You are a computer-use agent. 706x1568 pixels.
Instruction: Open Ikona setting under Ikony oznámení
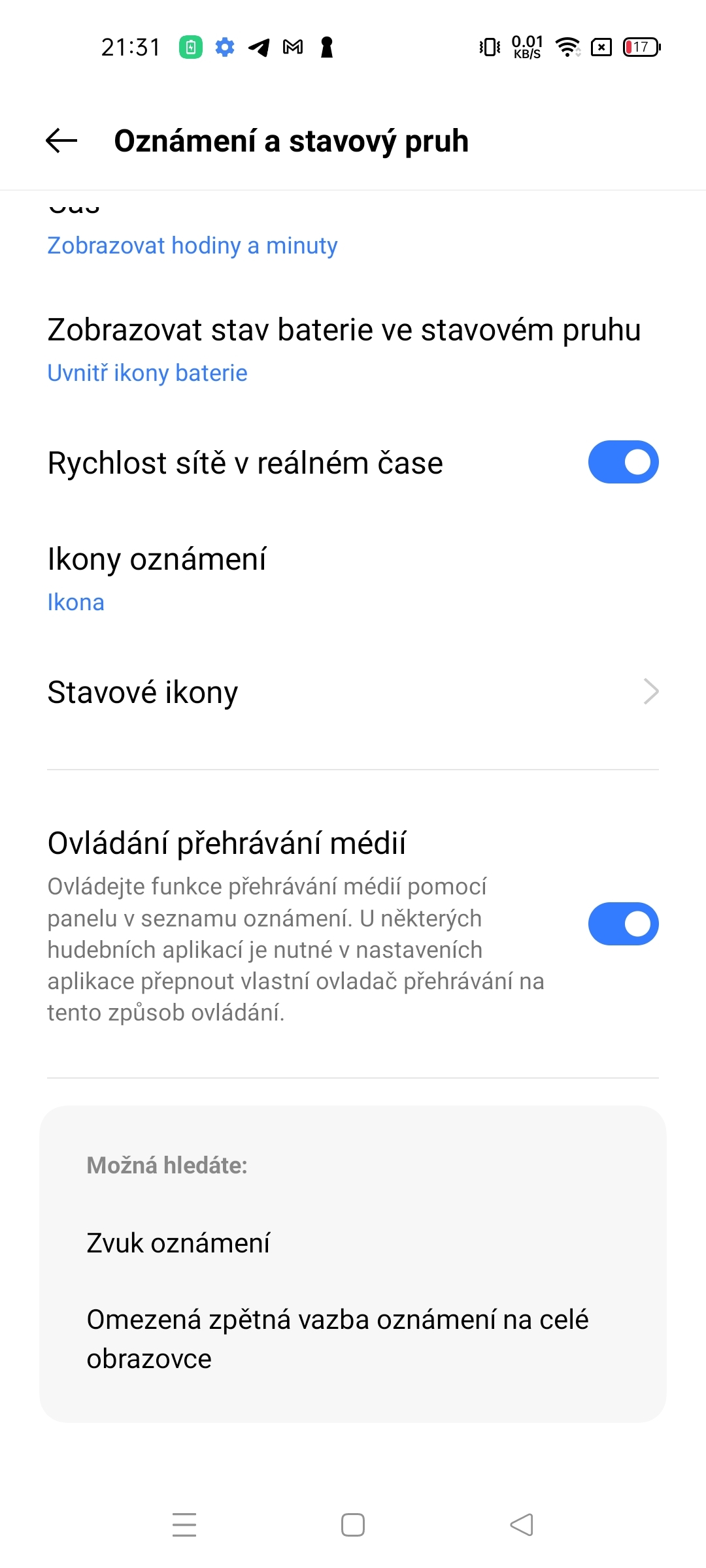tap(76, 602)
